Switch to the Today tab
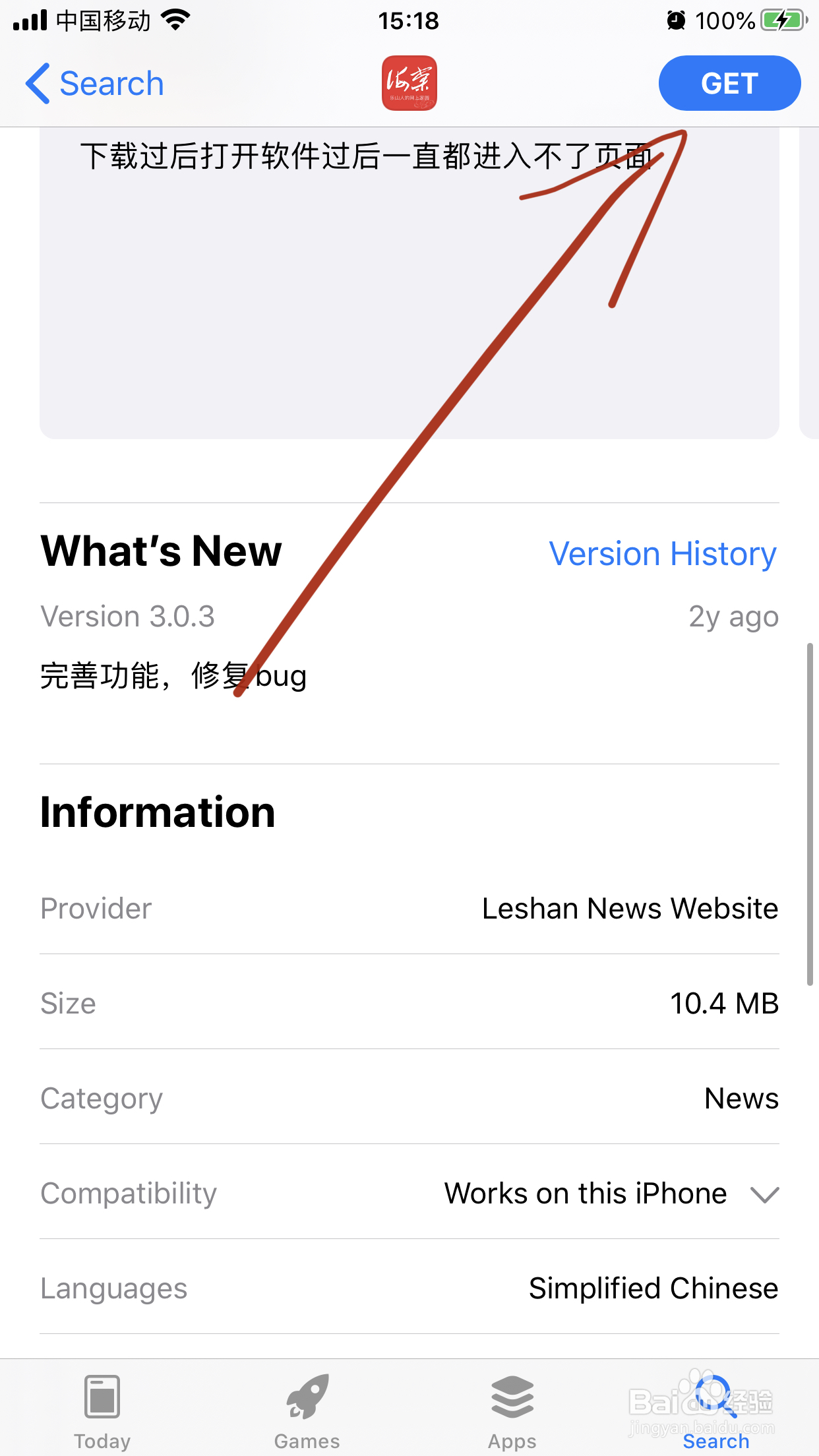 click(x=102, y=1418)
